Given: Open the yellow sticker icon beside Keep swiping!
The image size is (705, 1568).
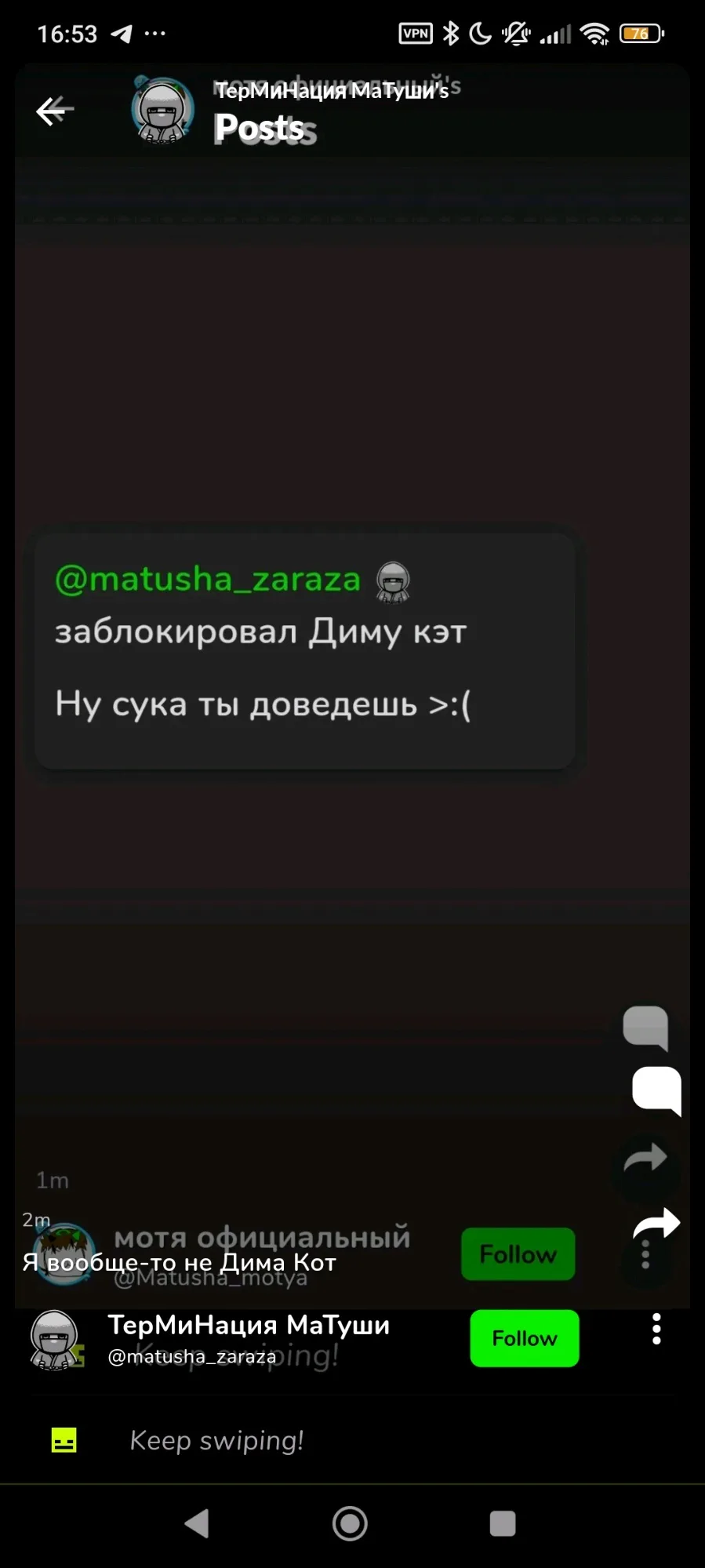Looking at the screenshot, I should pos(64,1440).
